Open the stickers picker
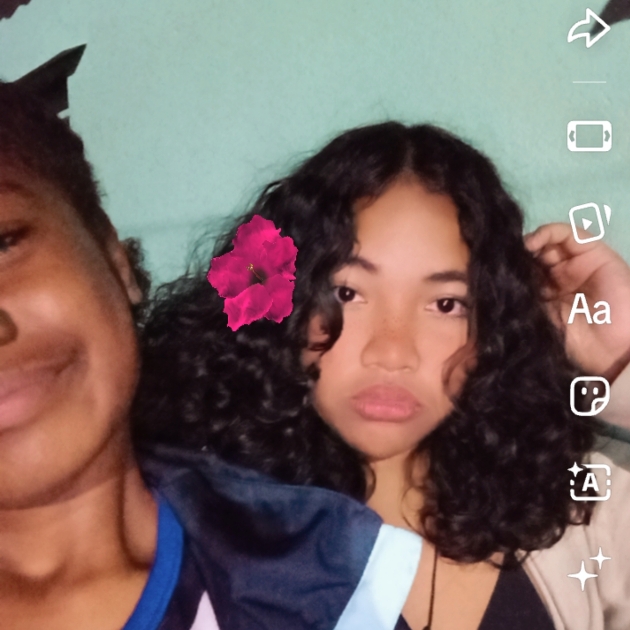 [x=589, y=396]
